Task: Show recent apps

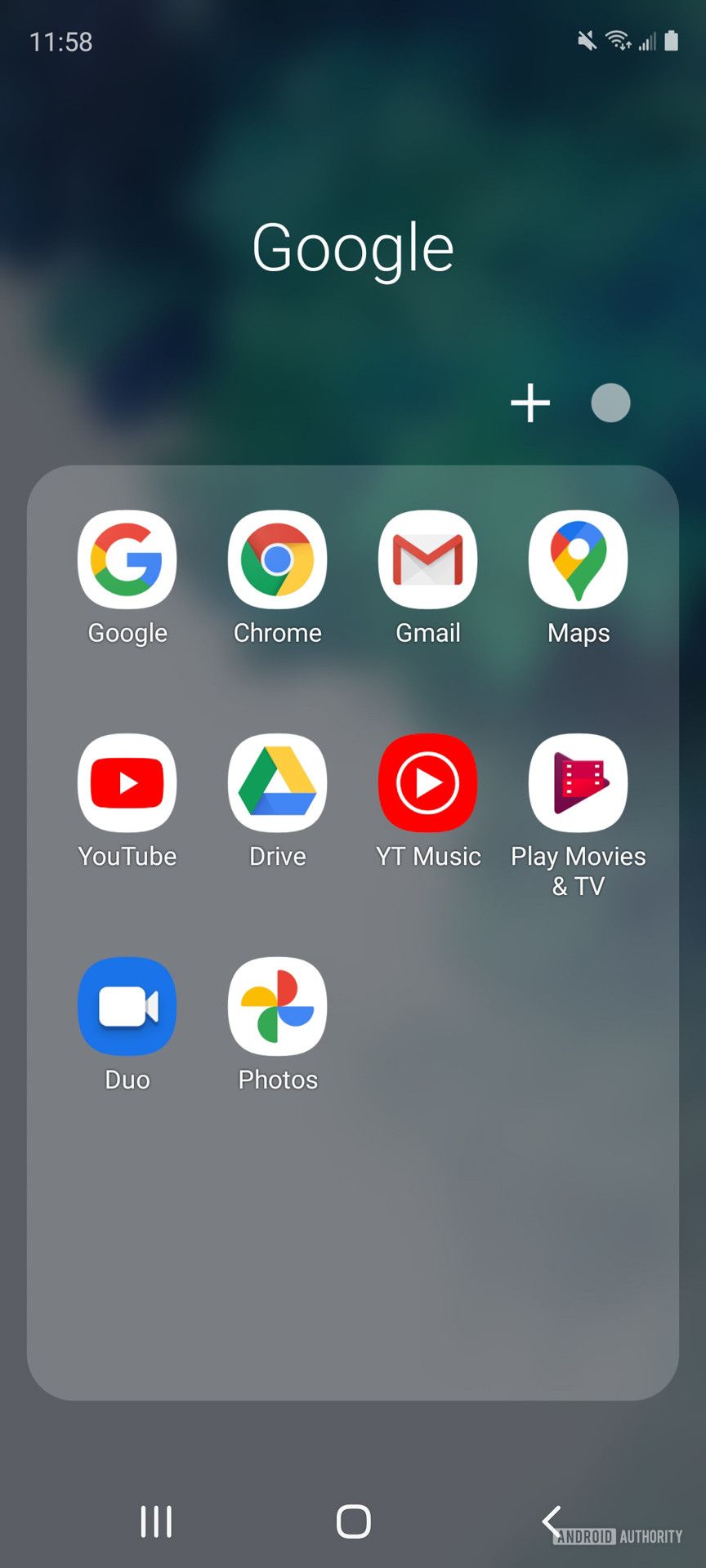Action: click(156, 1521)
